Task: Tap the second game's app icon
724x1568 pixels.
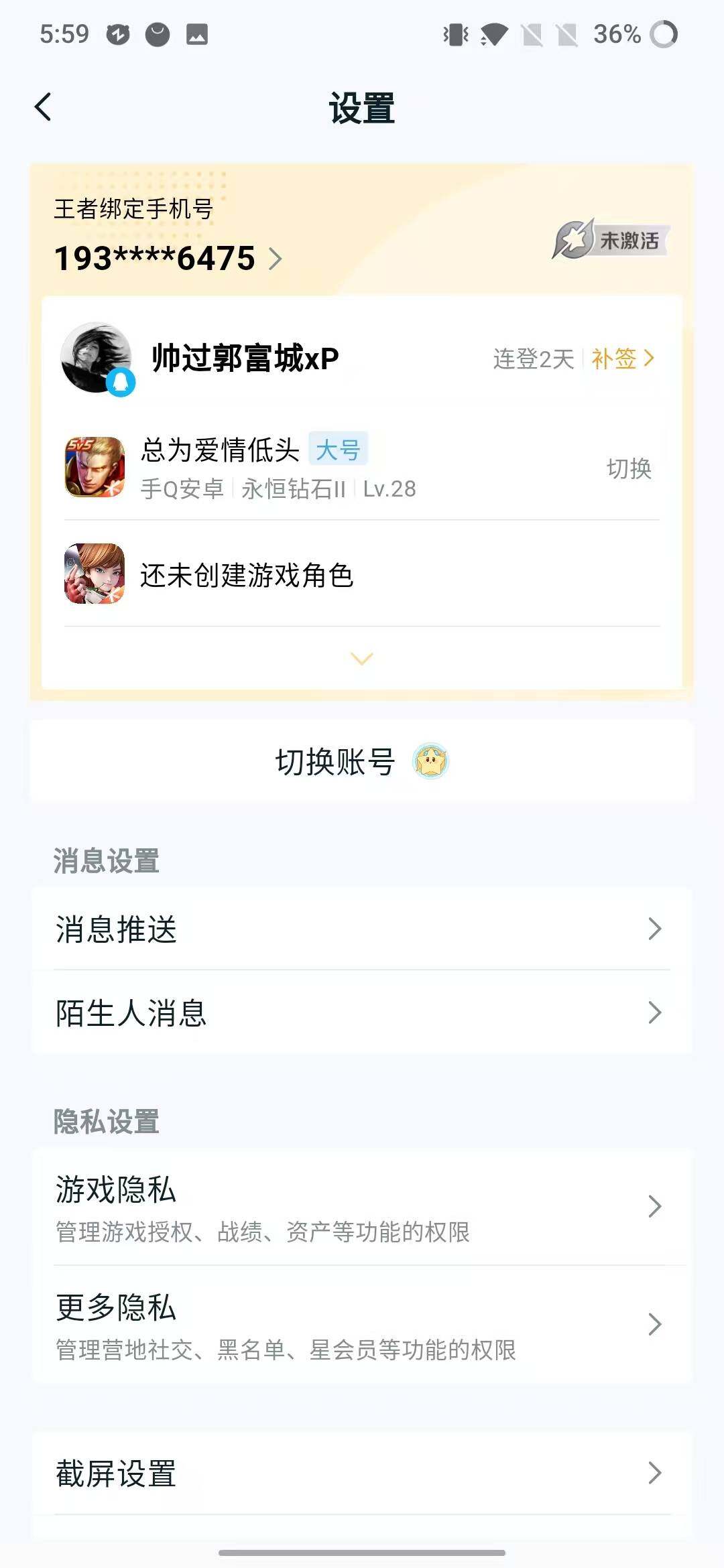Action: coord(96,575)
